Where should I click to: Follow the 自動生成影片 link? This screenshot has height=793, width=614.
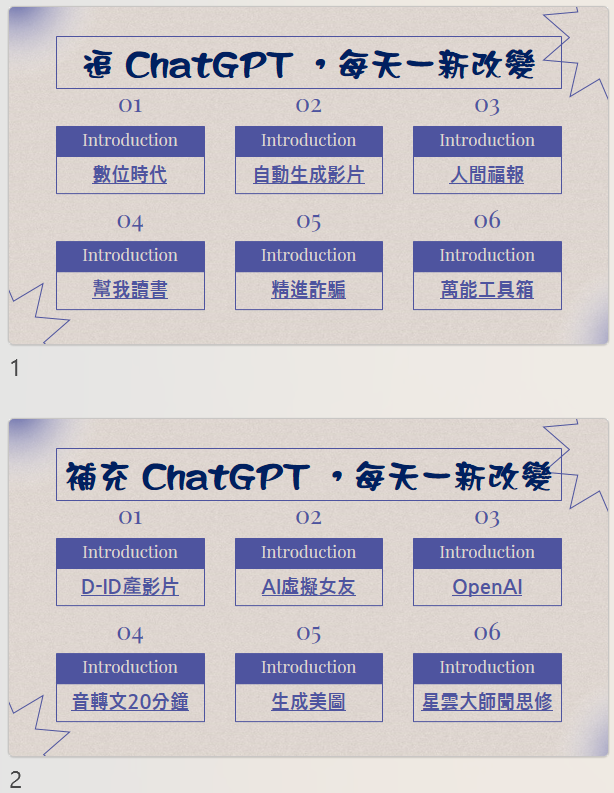tap(308, 175)
